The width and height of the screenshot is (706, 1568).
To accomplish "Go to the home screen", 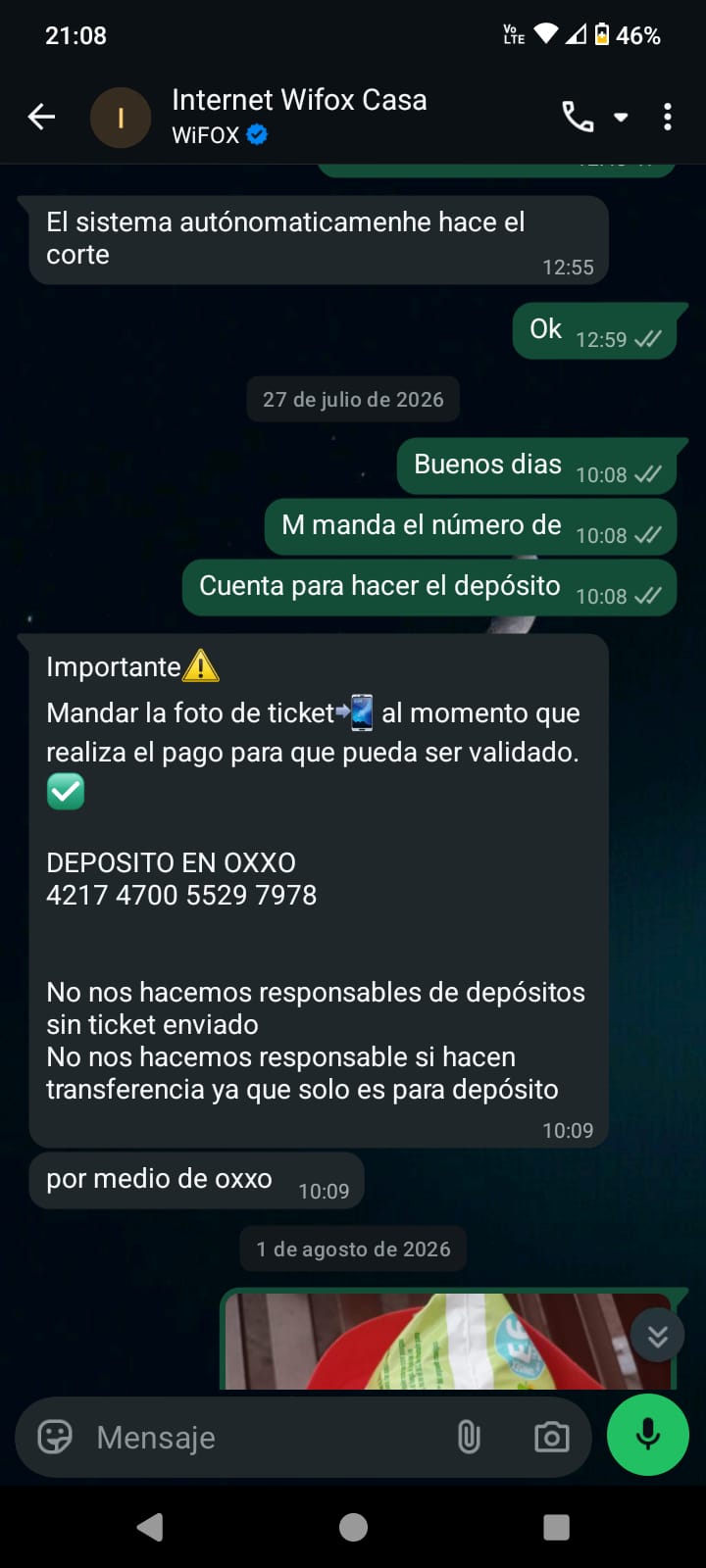I will pos(353,1527).
